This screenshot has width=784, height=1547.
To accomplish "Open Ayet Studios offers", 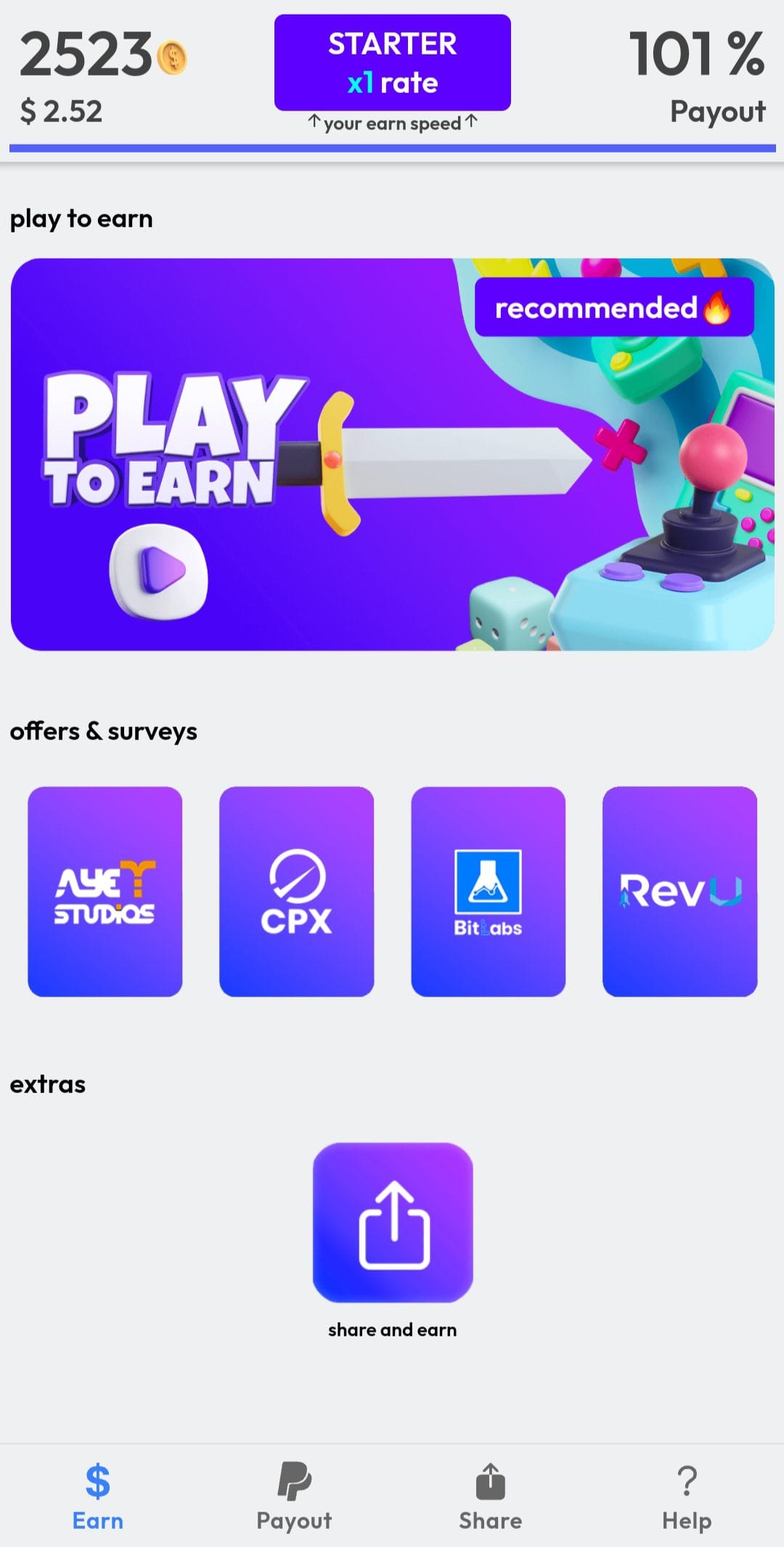I will 105,891.
